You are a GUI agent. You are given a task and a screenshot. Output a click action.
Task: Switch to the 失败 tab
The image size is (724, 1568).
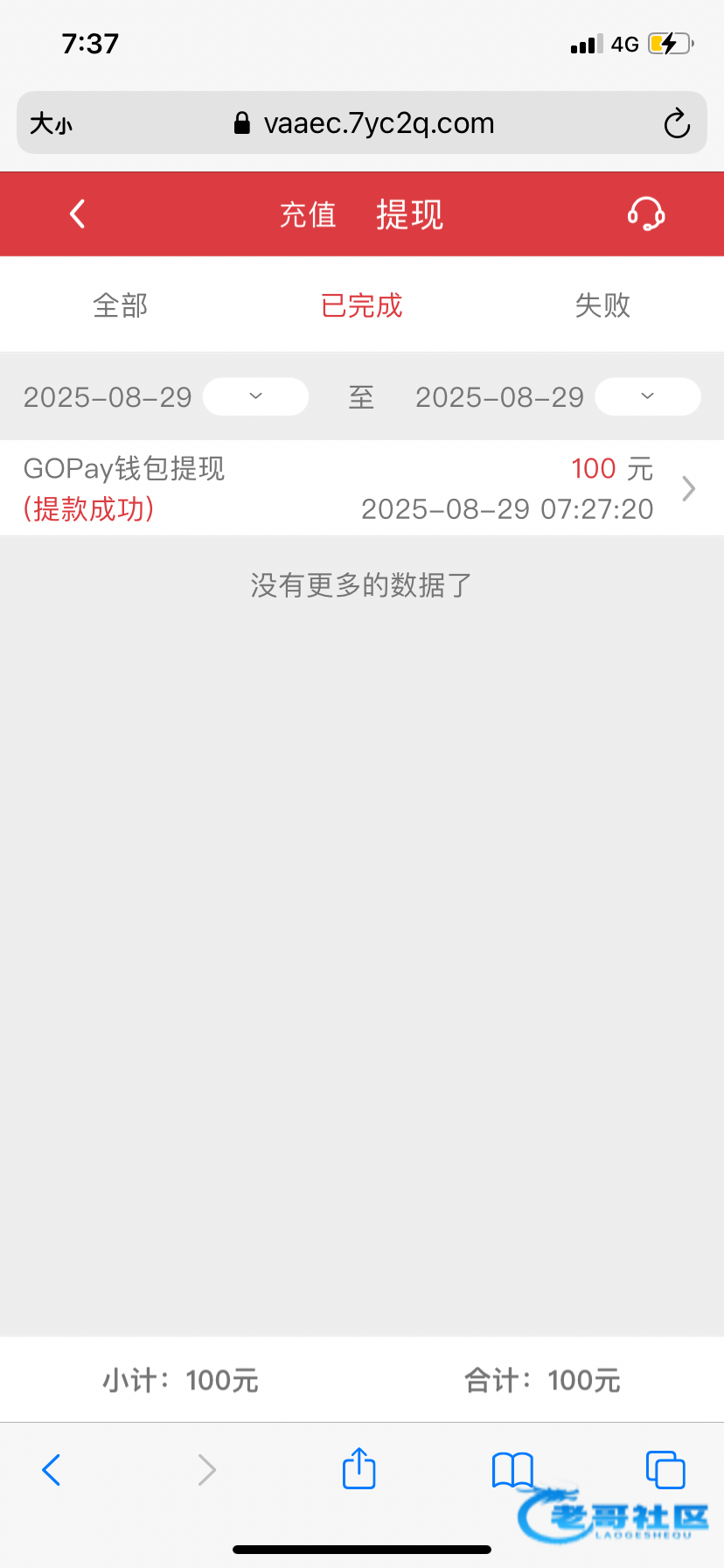coord(602,305)
